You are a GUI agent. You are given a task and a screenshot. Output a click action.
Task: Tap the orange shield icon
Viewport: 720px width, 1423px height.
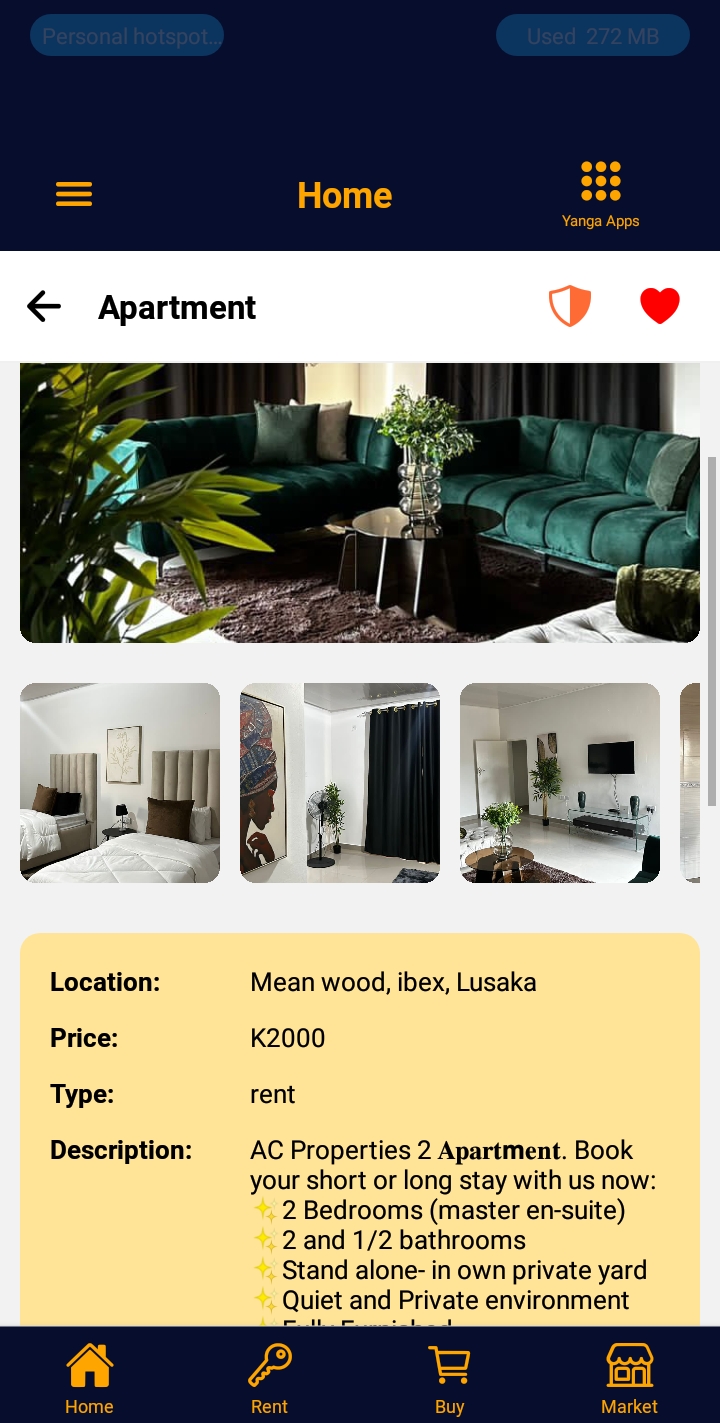(x=570, y=306)
